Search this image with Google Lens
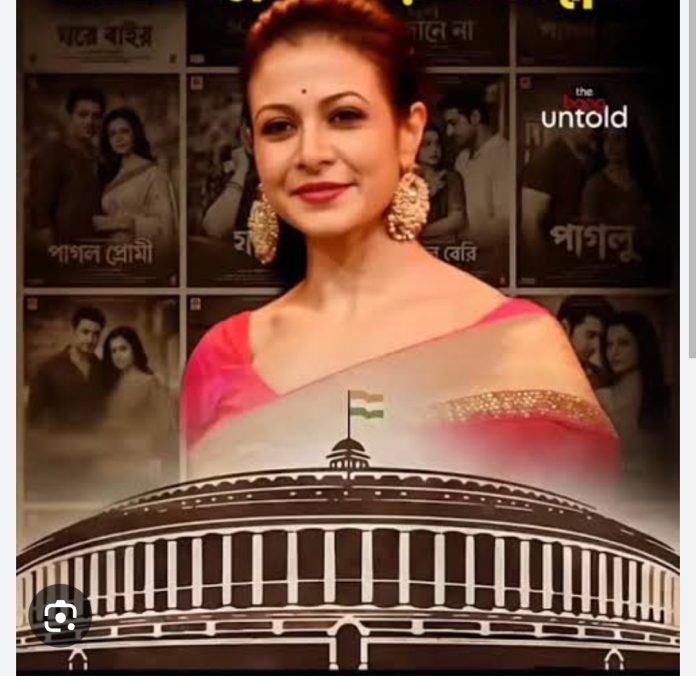 pos(60,617)
